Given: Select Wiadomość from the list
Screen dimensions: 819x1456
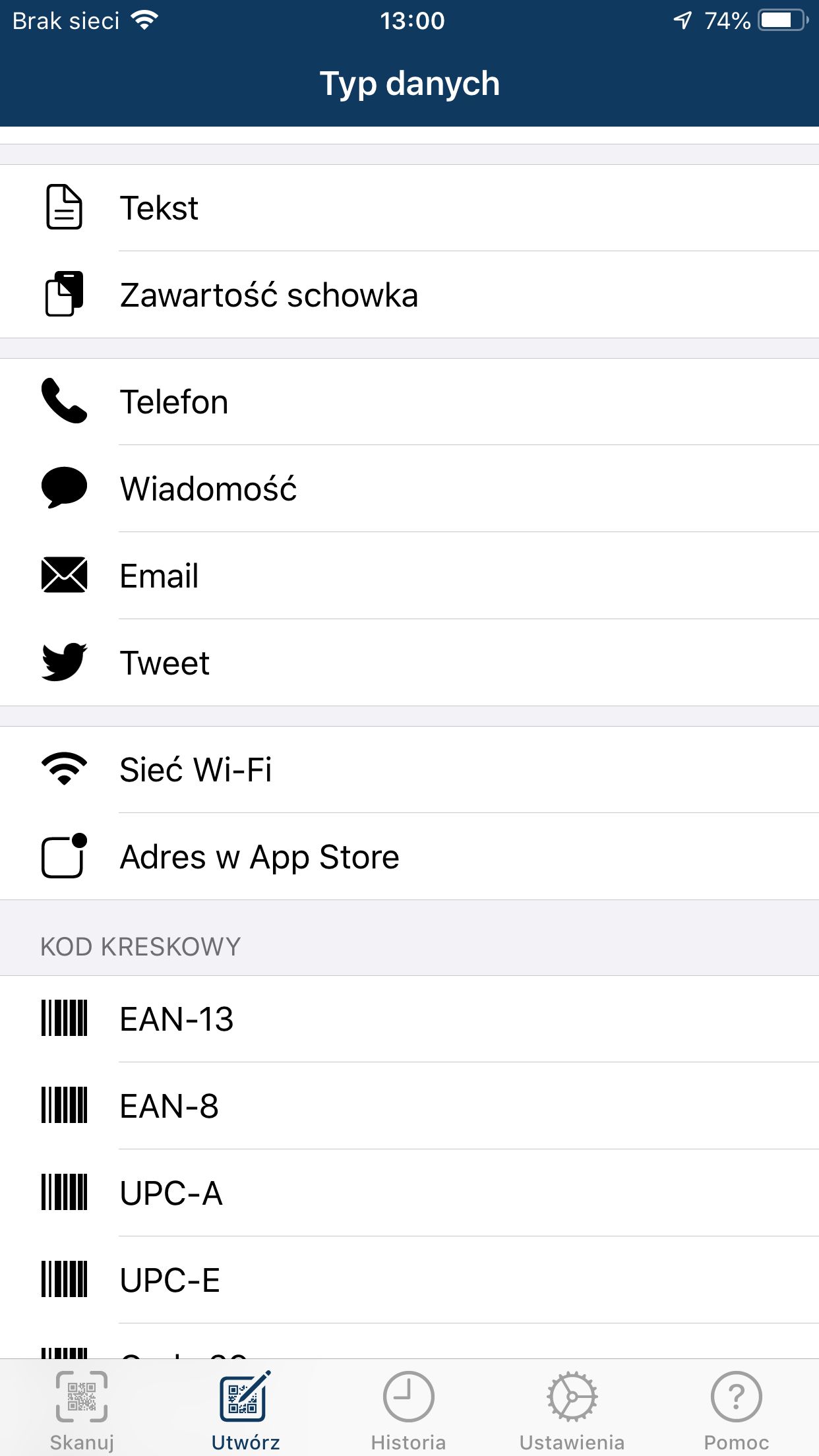Looking at the screenshot, I should tap(409, 489).
